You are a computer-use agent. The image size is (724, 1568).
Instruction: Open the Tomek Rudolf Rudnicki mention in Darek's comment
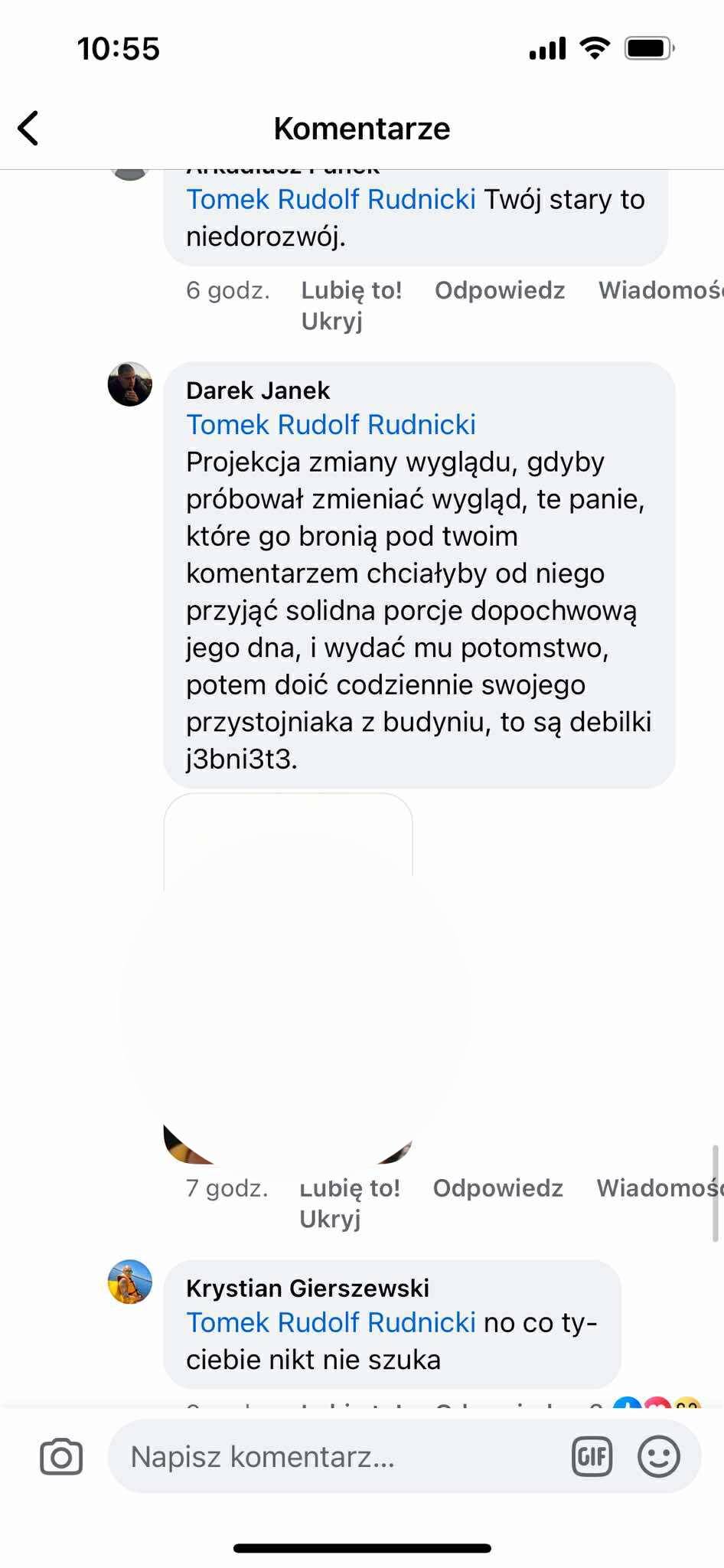[331, 424]
